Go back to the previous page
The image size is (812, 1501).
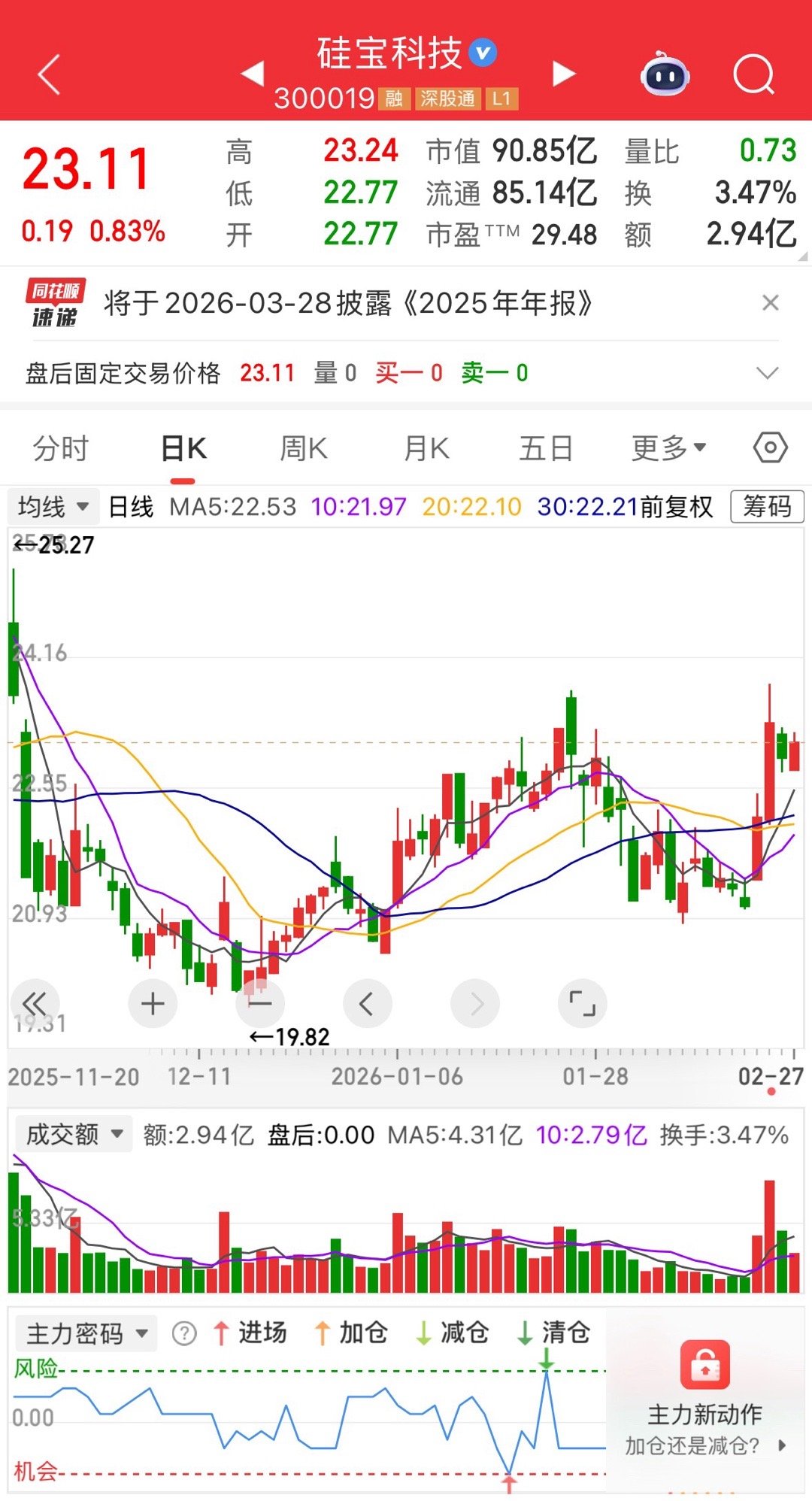47,73
